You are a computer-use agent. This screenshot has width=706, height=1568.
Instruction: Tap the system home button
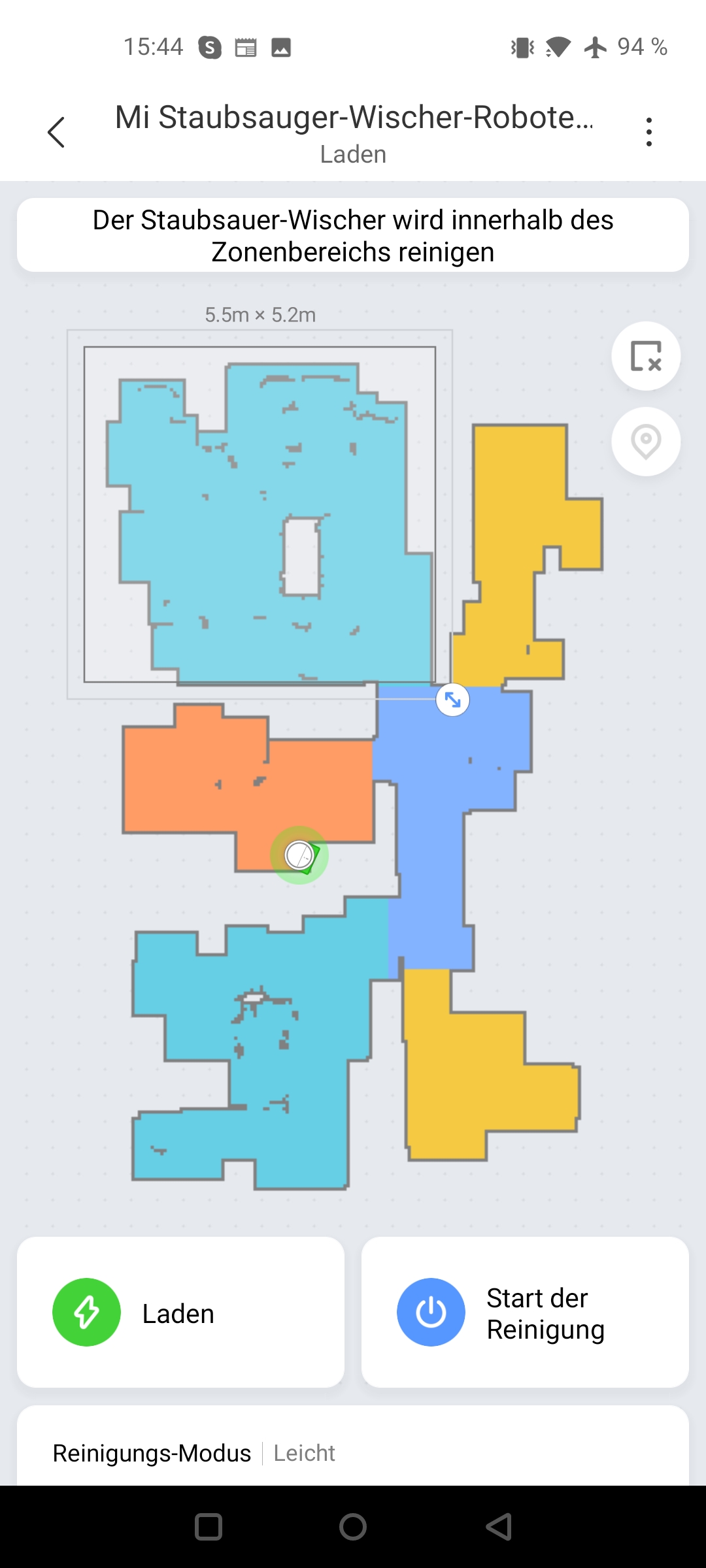click(353, 1527)
